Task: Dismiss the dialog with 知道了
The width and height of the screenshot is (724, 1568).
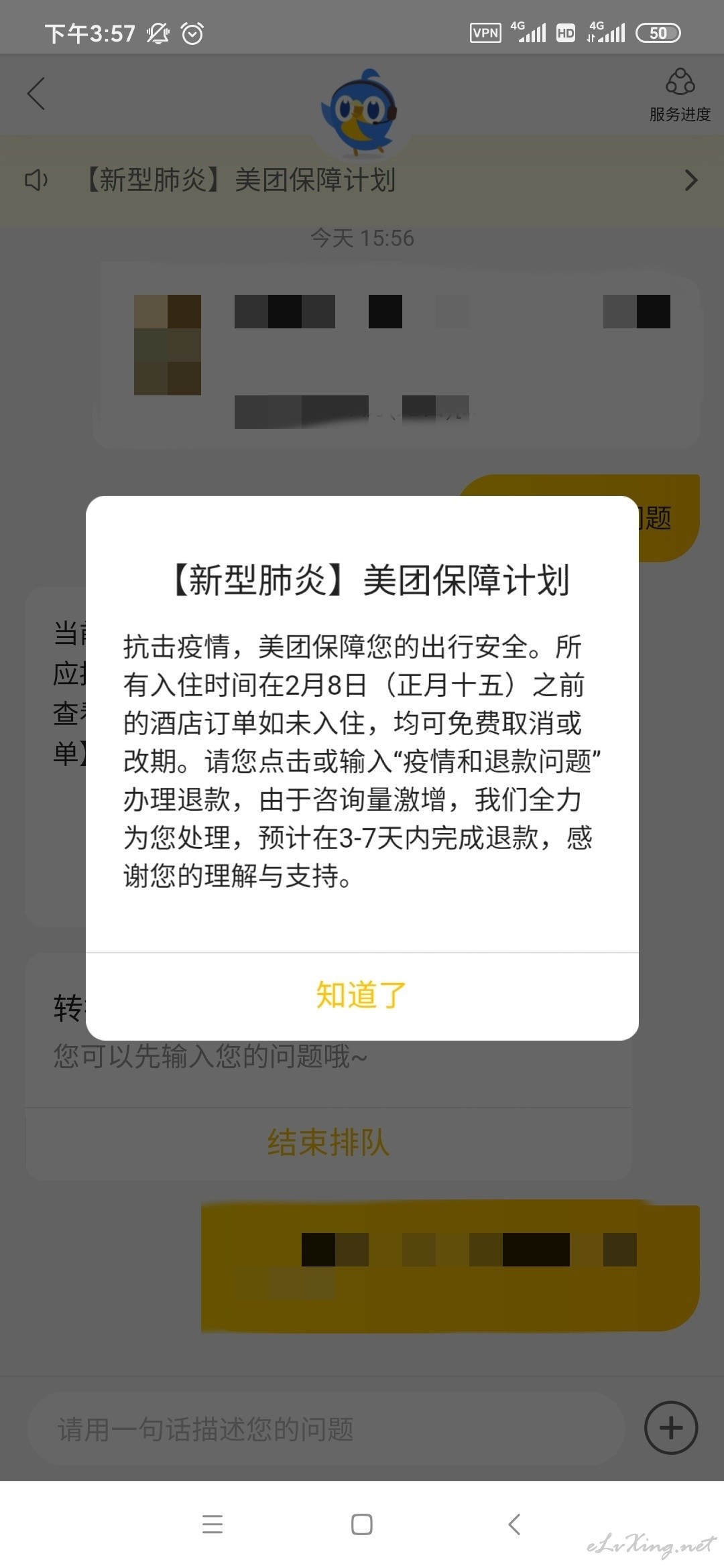Action: click(362, 996)
